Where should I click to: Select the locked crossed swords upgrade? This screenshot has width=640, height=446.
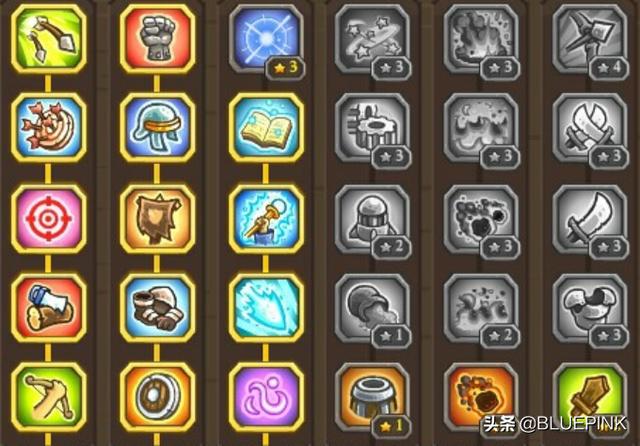(588, 127)
